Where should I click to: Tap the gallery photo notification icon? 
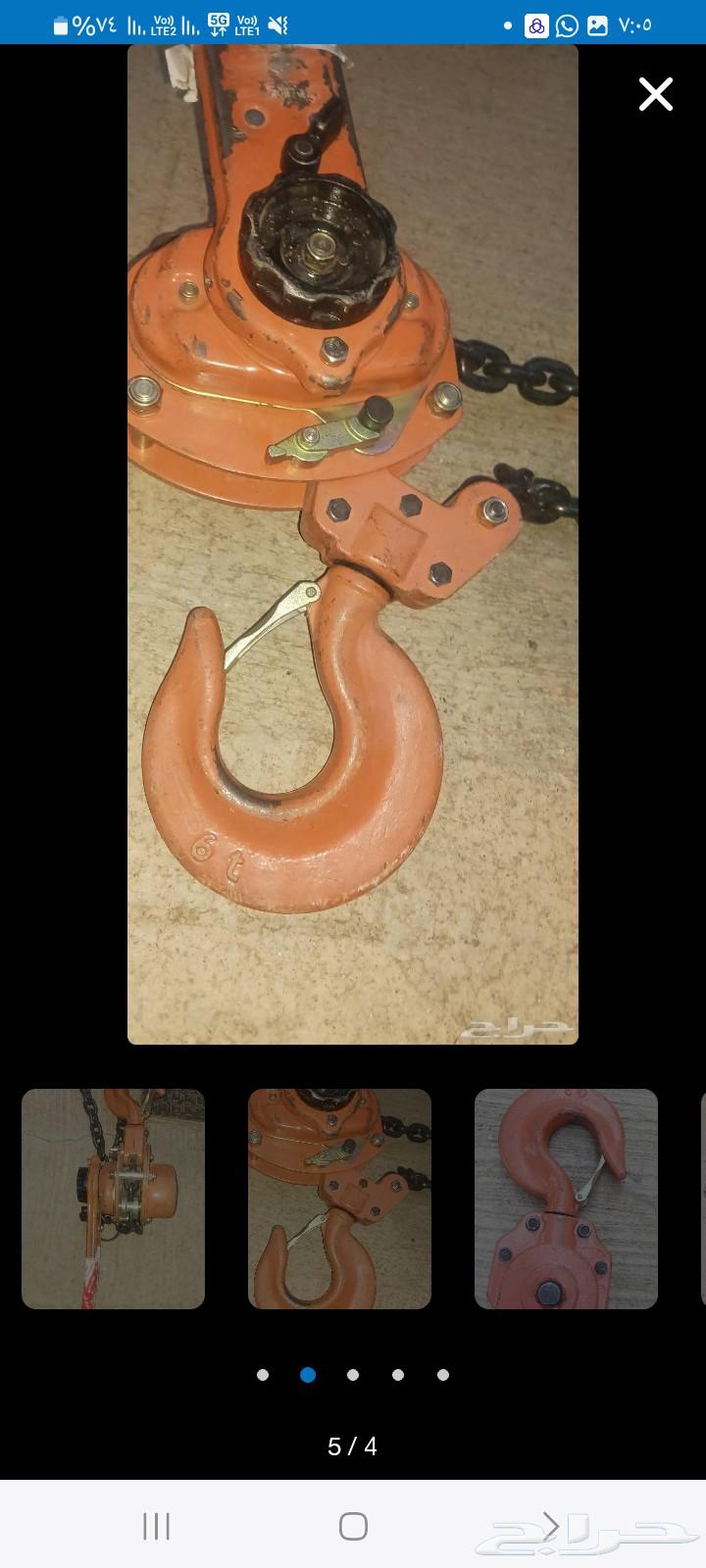[599, 25]
